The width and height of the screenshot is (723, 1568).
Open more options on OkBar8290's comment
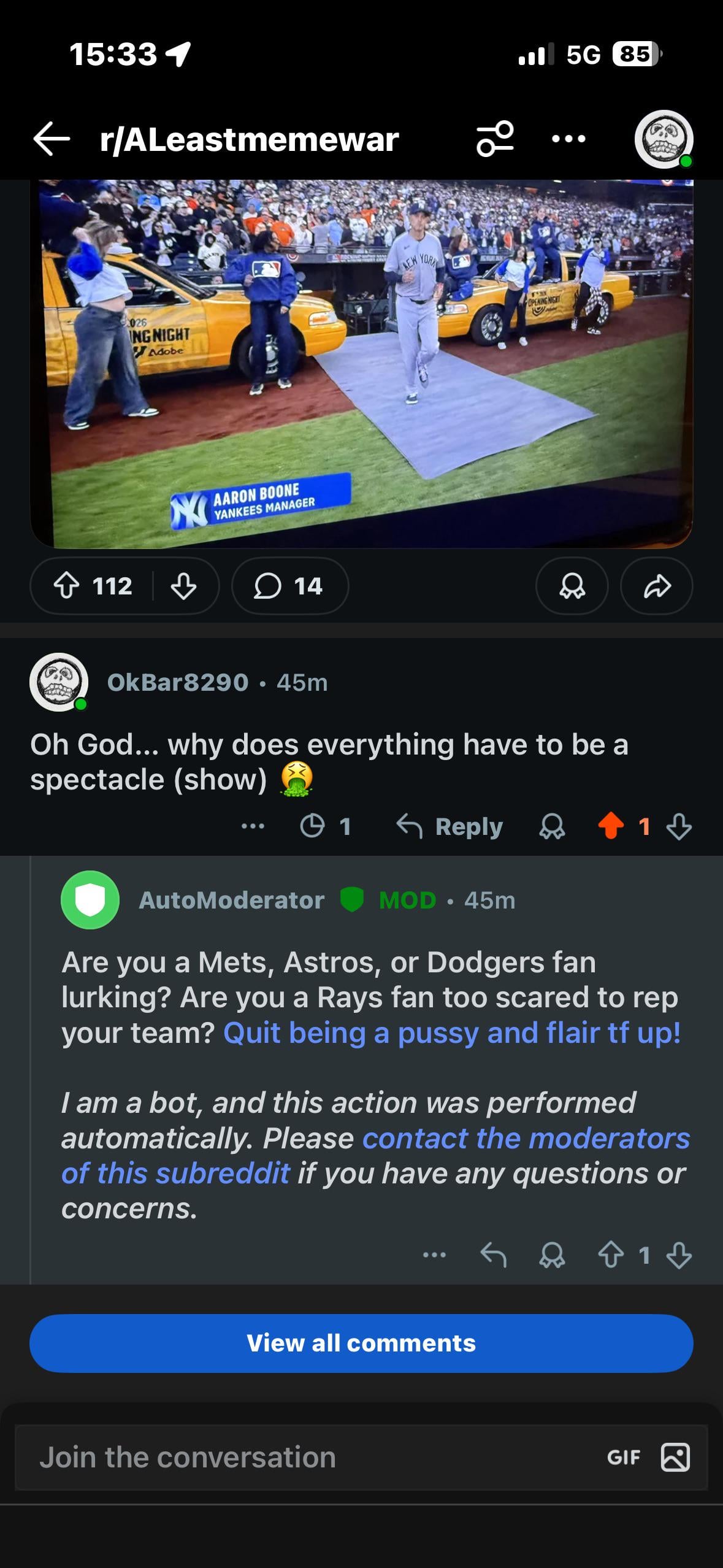[x=253, y=827]
